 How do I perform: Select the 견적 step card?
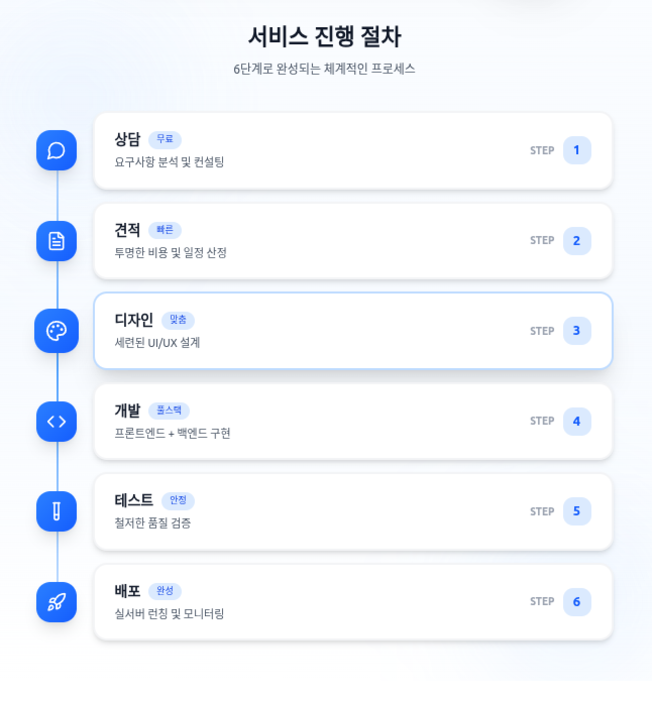[352, 241]
